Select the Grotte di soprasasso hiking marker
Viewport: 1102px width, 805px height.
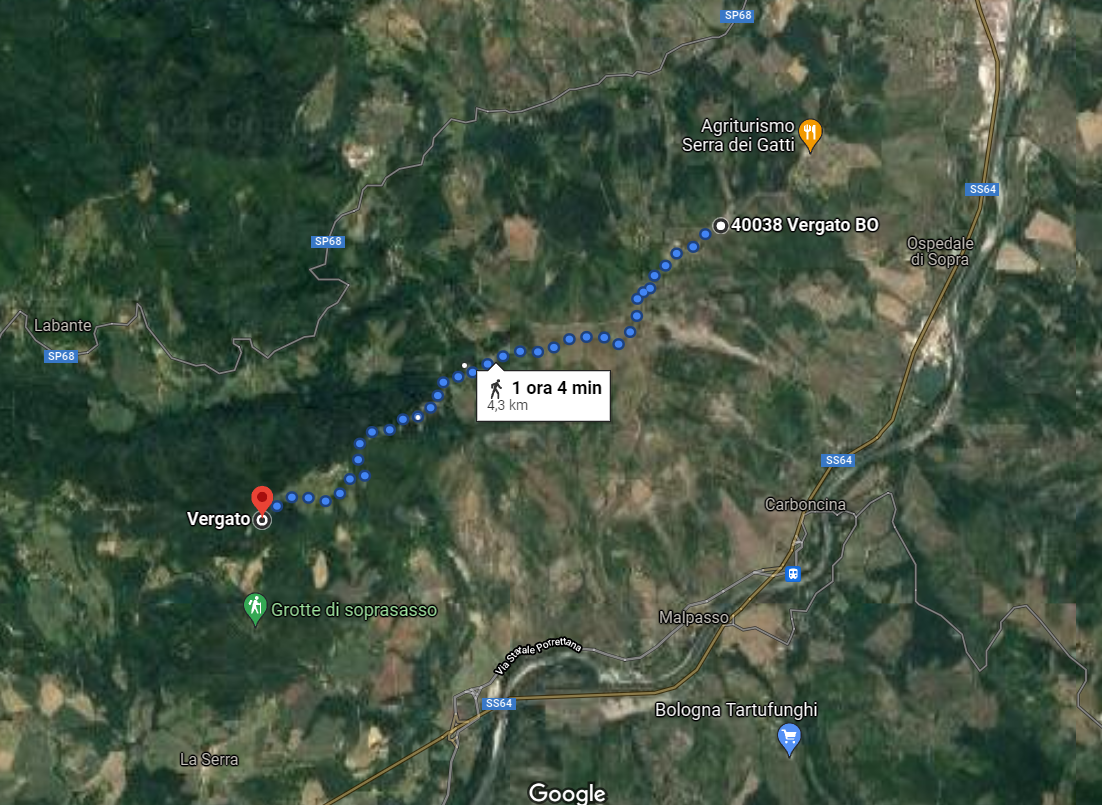click(x=255, y=606)
